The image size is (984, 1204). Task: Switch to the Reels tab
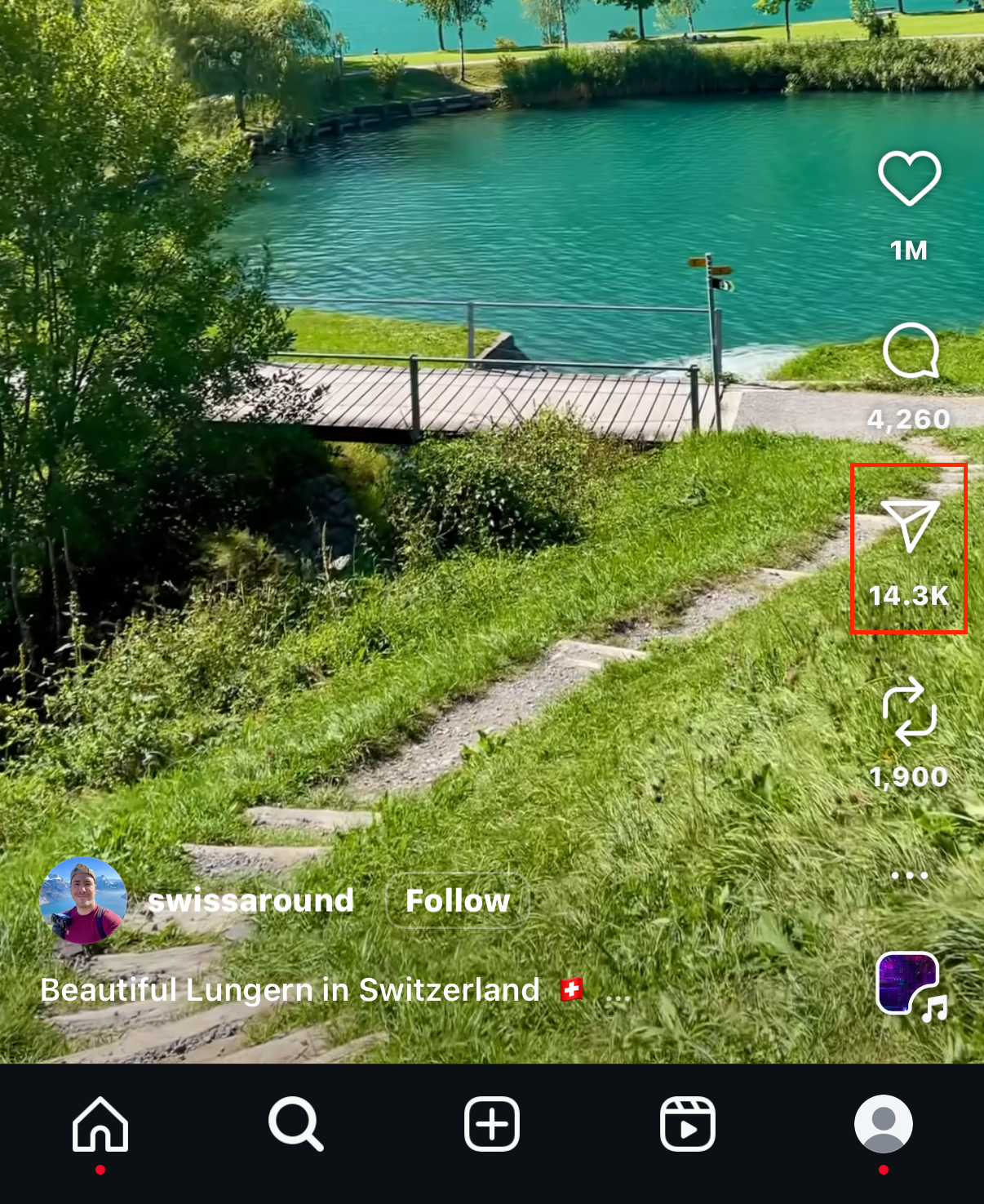[x=688, y=1124]
